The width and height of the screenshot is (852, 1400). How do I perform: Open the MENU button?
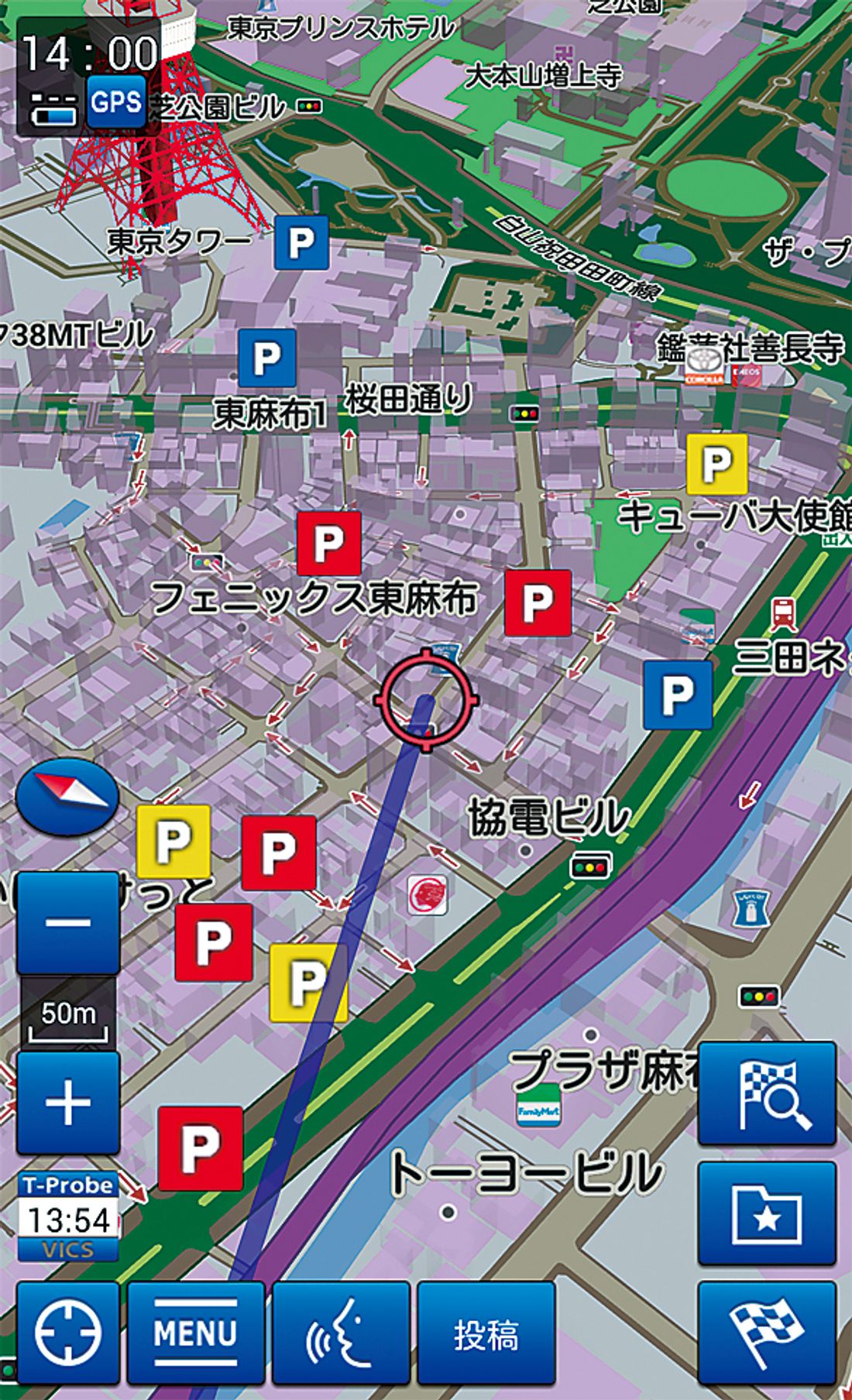(x=195, y=1333)
